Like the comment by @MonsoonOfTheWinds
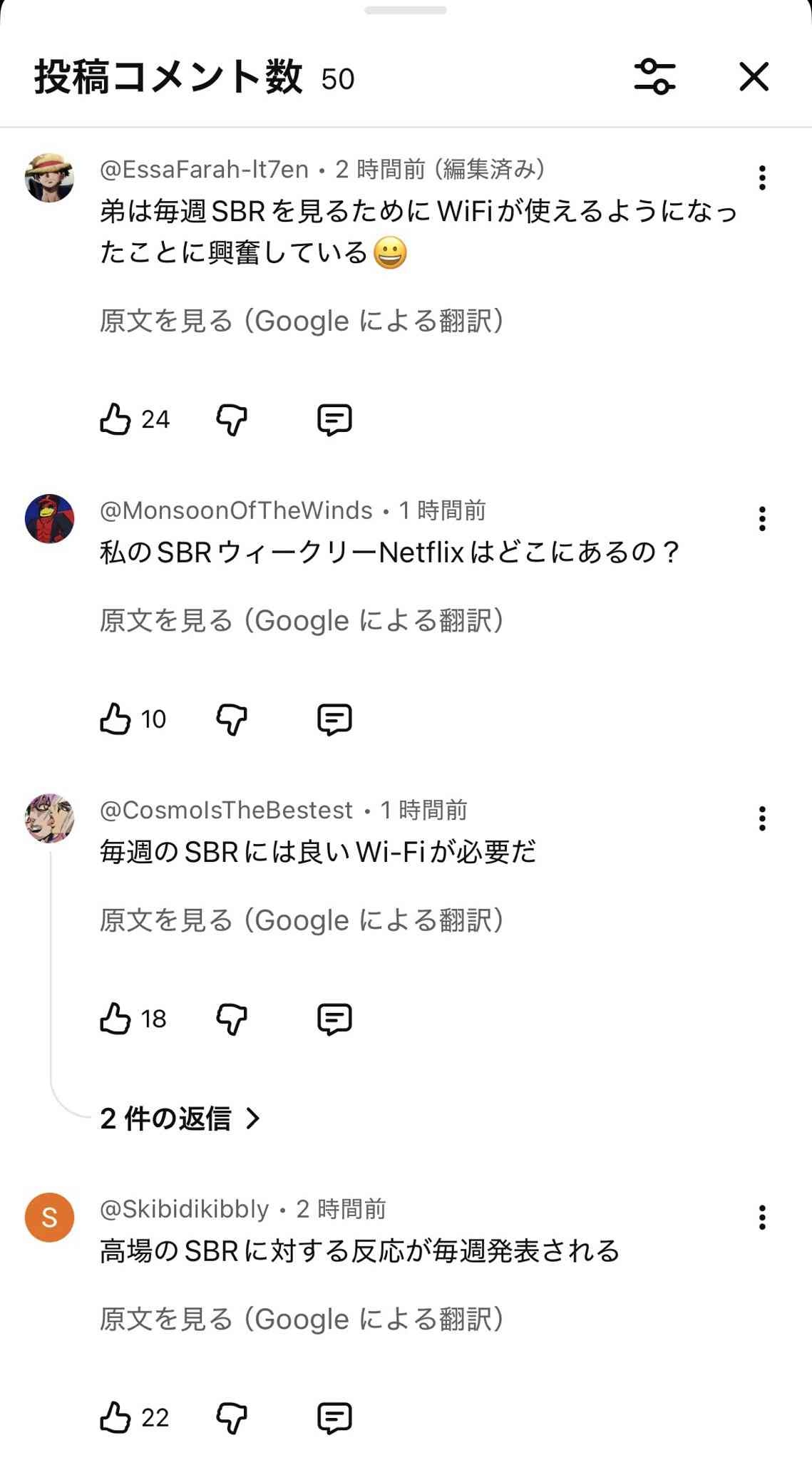The width and height of the screenshot is (812, 1460). coord(115,719)
